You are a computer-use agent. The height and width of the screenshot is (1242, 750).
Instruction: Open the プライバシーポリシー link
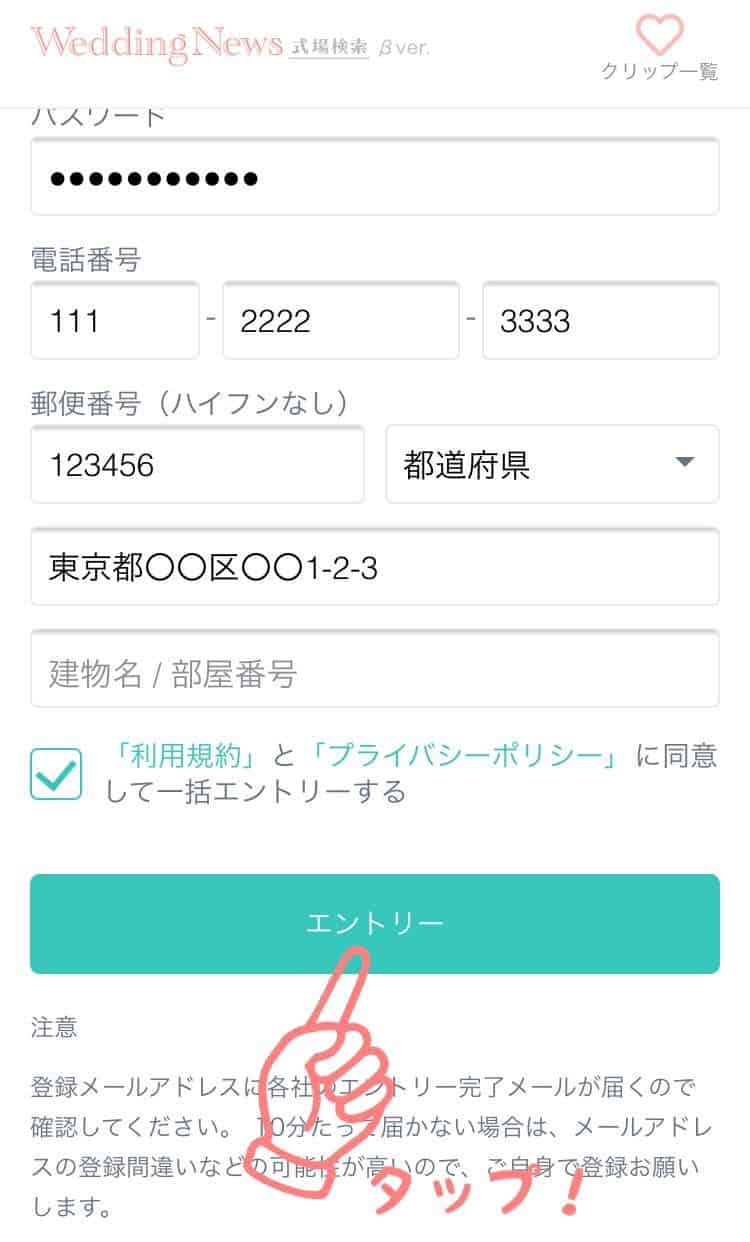coord(463,756)
